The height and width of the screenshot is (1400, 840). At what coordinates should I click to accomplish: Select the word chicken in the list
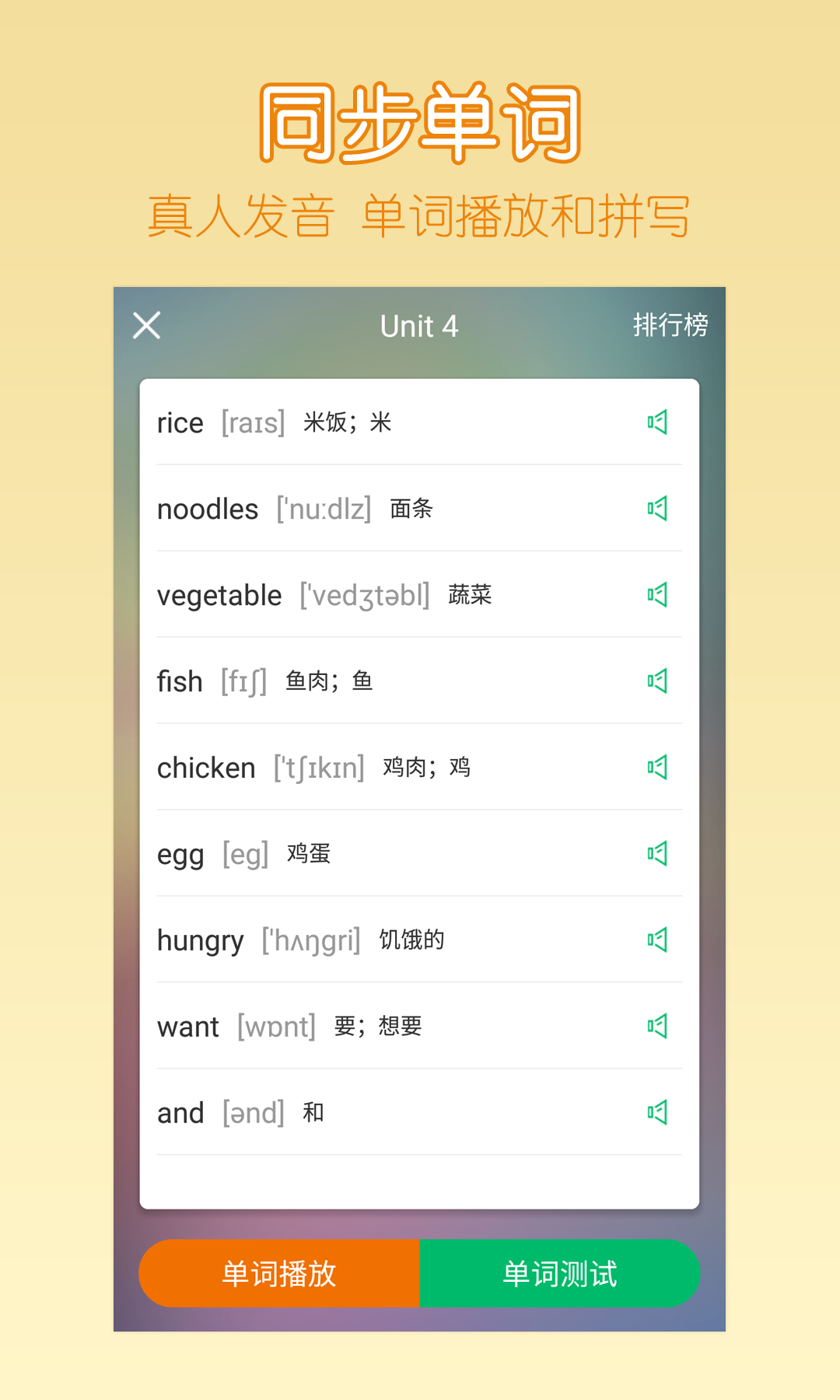click(x=206, y=768)
